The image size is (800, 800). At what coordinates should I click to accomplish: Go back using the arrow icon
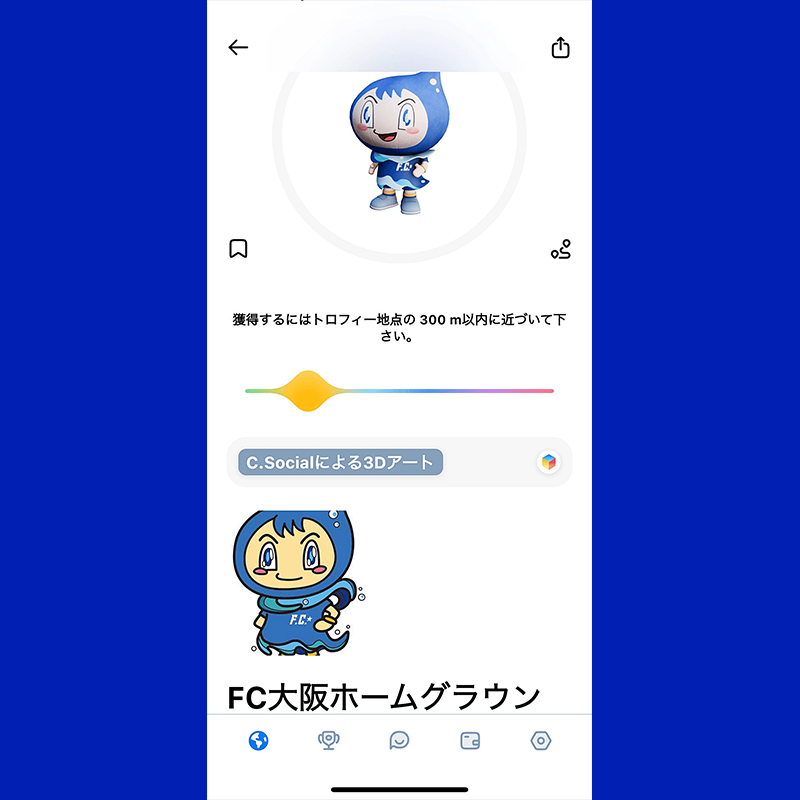pos(237,47)
